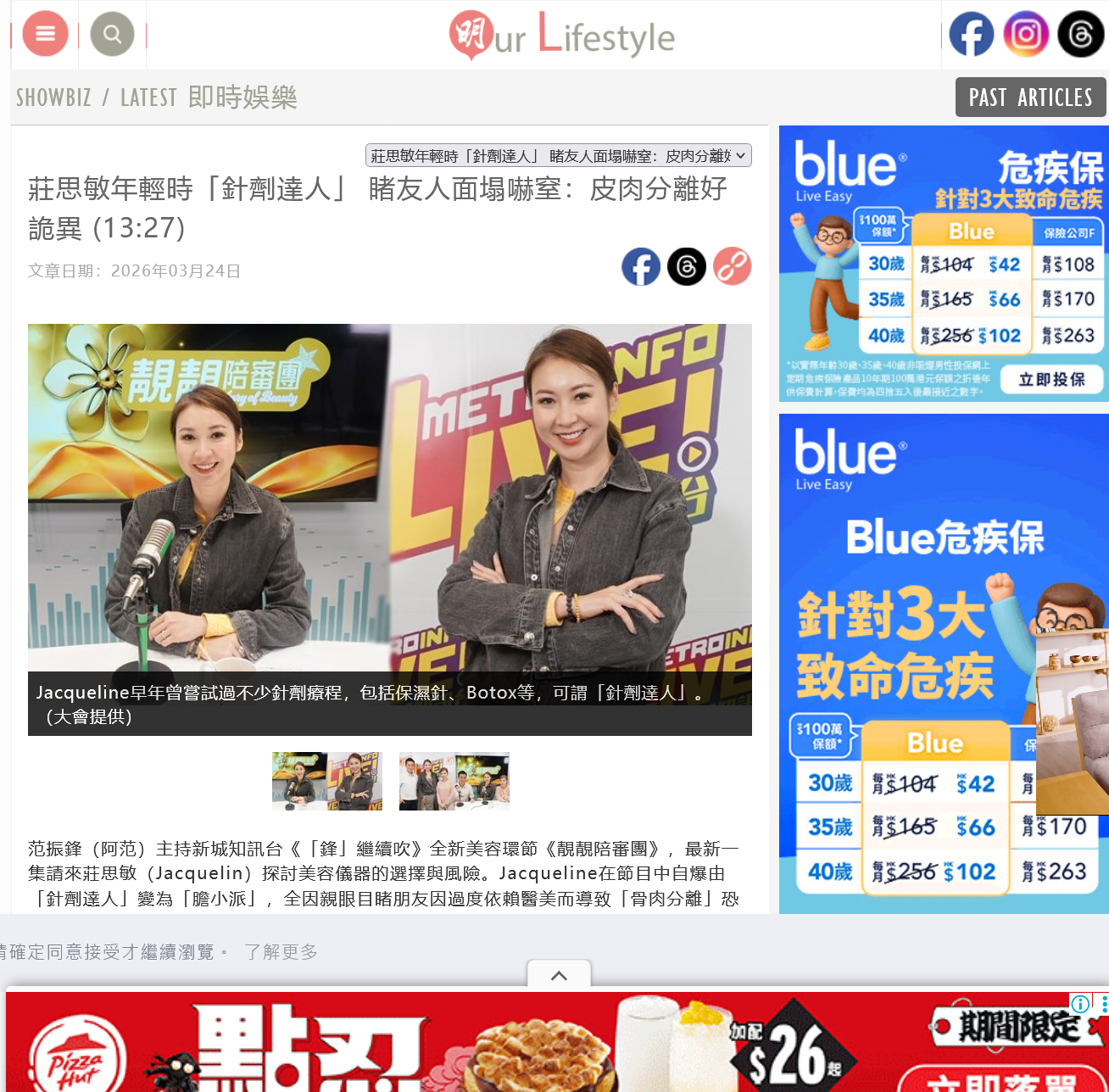Viewport: 1109px width, 1092px height.
Task: Tap 立即投保 on the Blue ad
Action: click(1051, 379)
